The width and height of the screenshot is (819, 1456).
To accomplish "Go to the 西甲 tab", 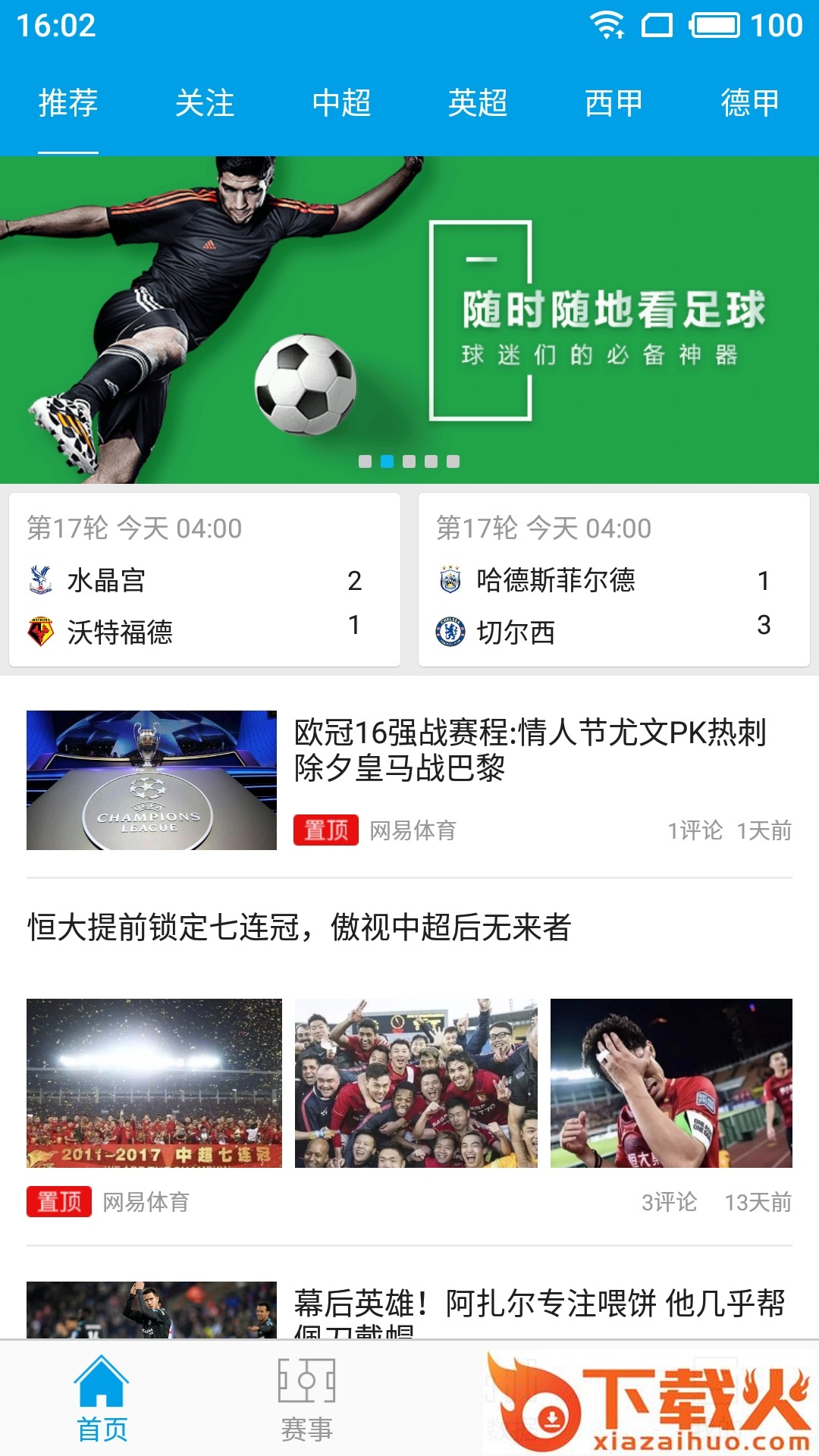I will pos(613,103).
